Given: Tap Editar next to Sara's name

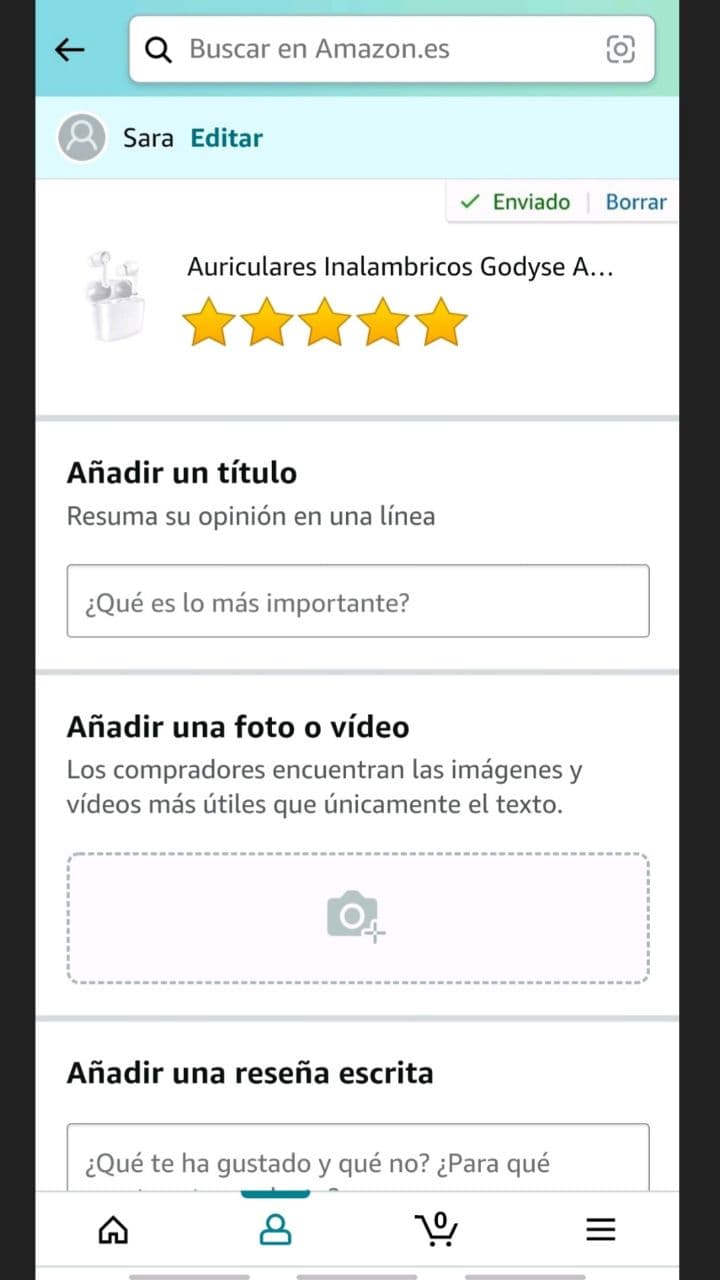Looking at the screenshot, I should [227, 138].
